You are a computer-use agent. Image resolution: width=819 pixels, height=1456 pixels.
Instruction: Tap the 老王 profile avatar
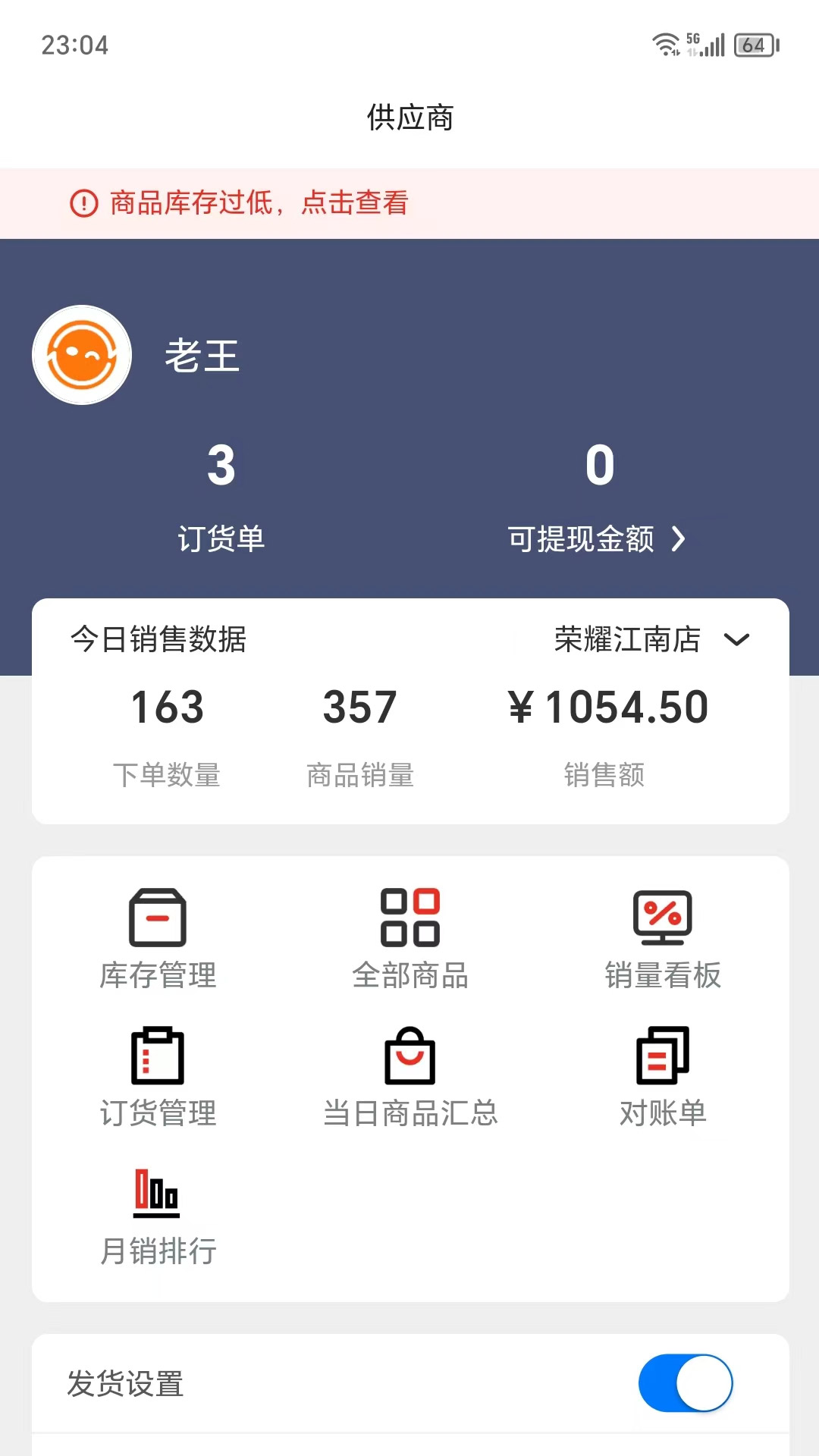coord(81,354)
